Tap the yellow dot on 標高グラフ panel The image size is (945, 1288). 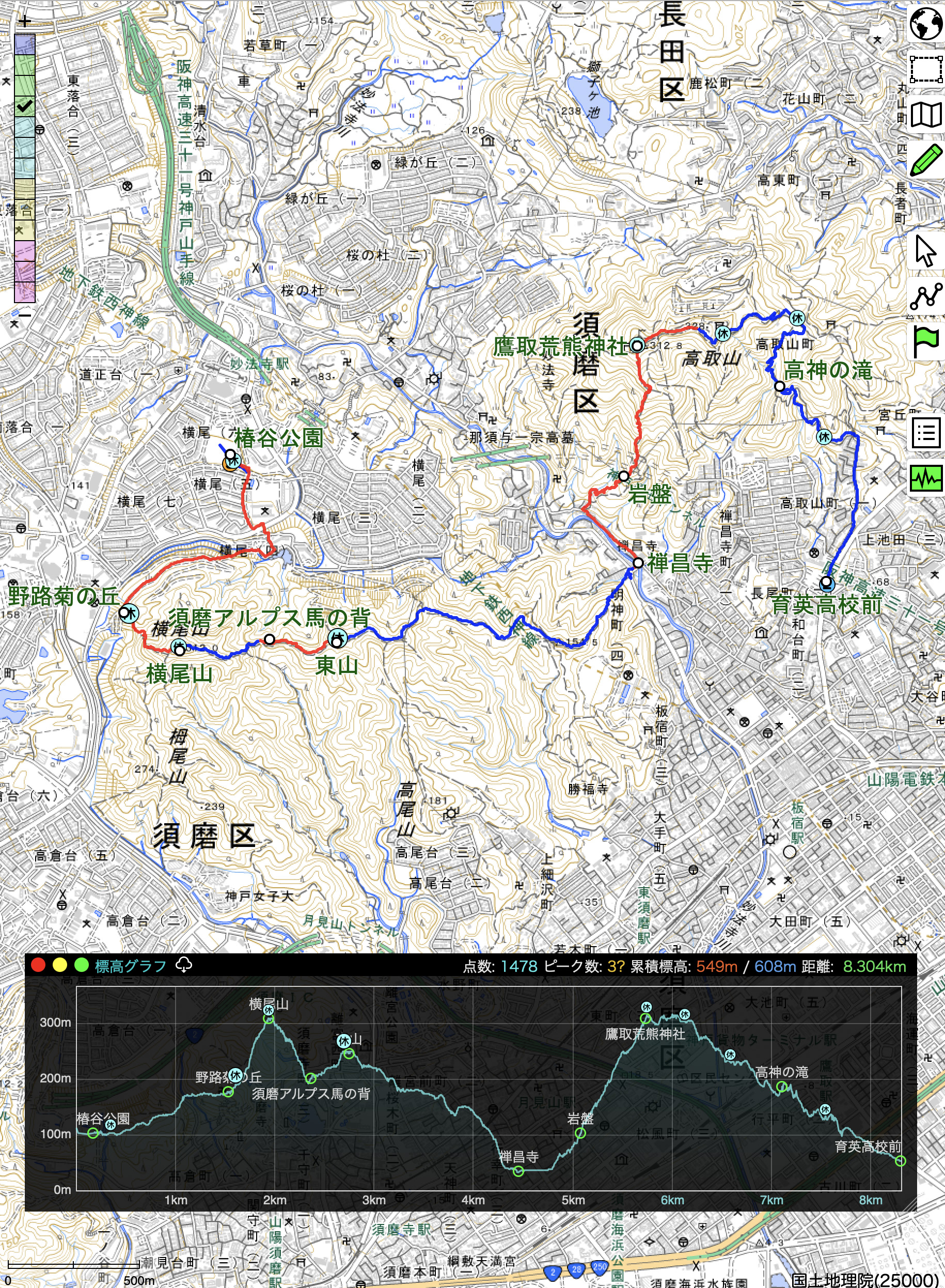coord(59,965)
